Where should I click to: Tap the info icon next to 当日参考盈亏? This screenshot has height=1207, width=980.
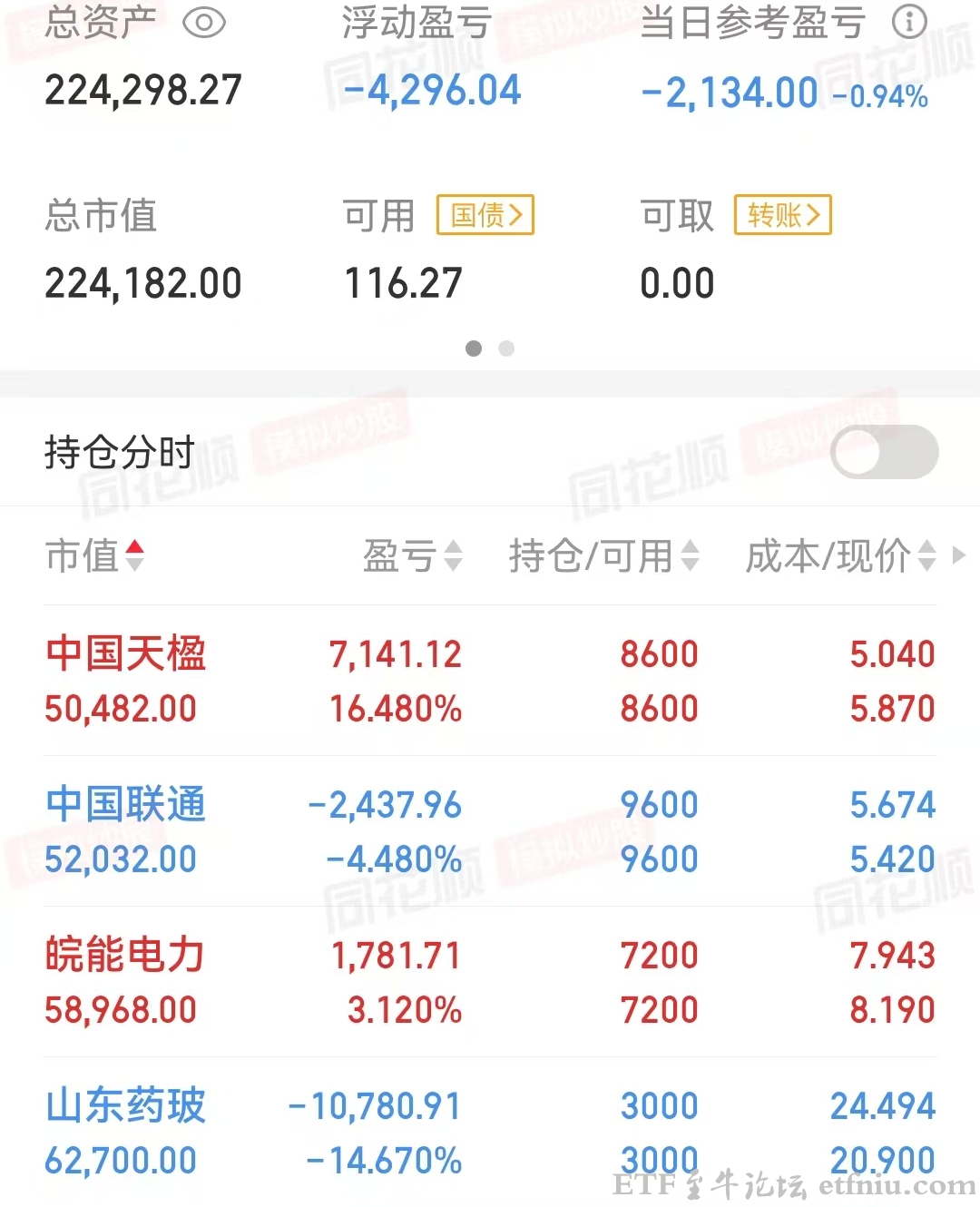(x=911, y=22)
